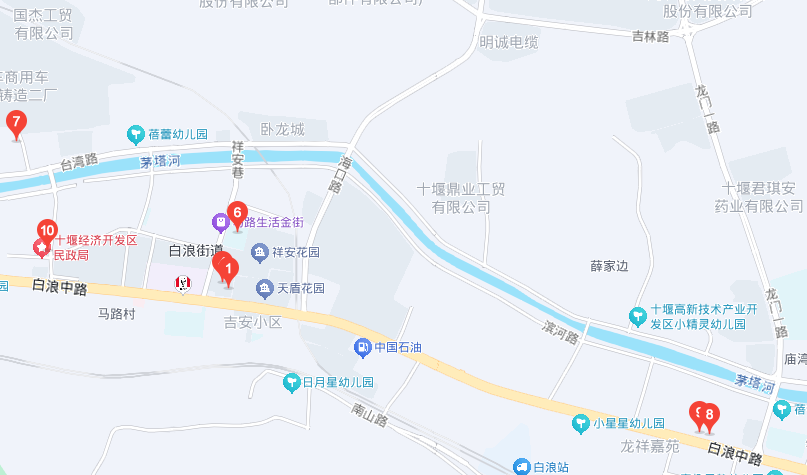The width and height of the screenshot is (807, 475).
Task: Open result marker 10 near 民政局
Action: (46, 229)
